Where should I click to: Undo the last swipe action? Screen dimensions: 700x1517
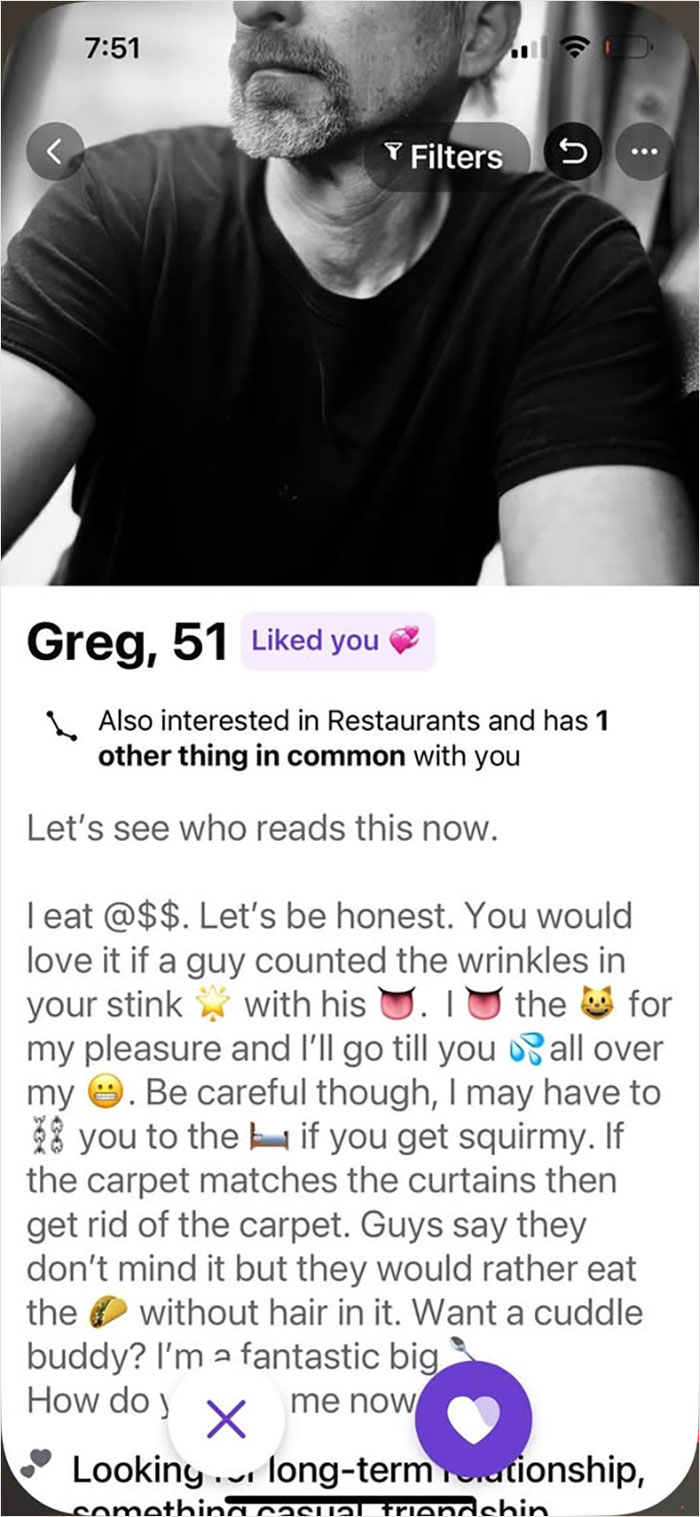tap(572, 152)
